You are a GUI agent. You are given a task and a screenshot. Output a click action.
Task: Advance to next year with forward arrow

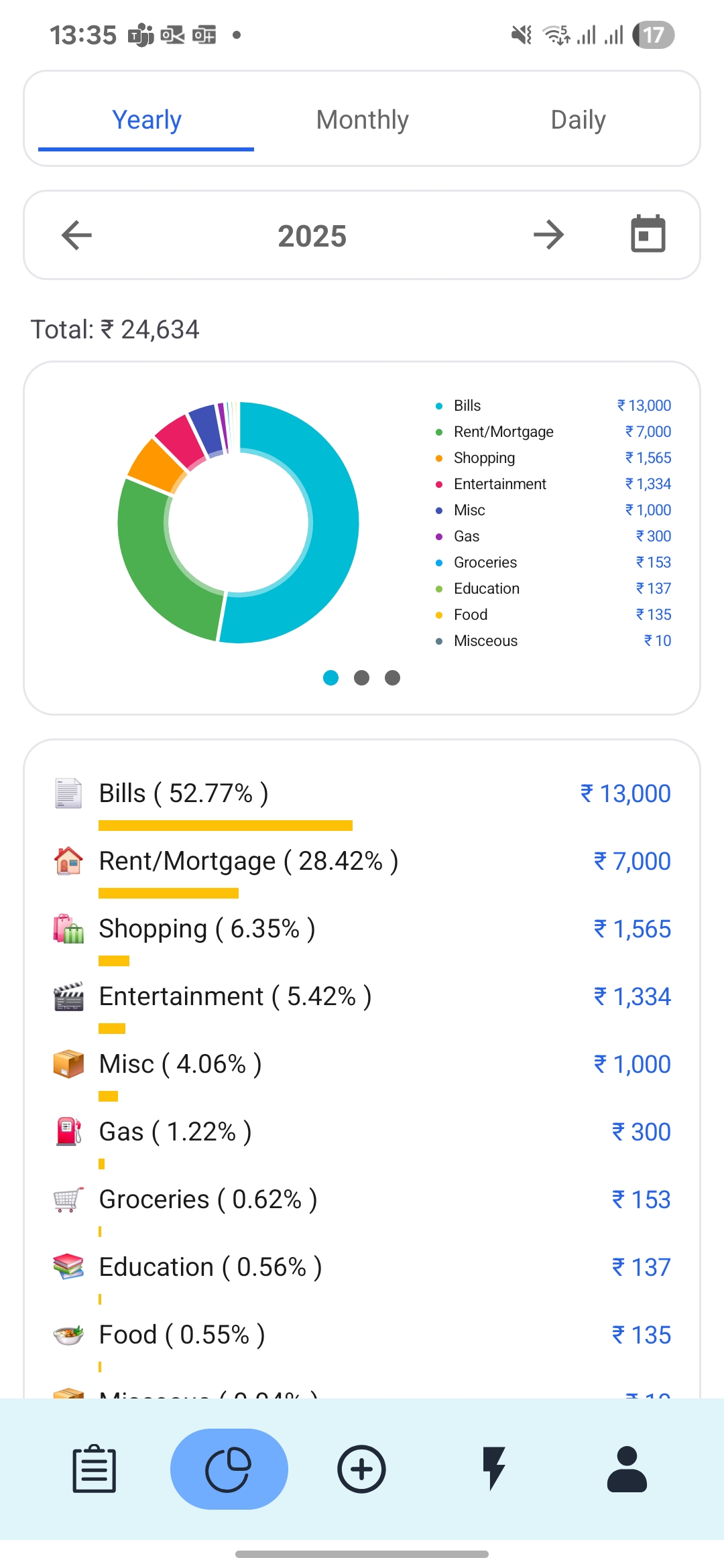548,235
